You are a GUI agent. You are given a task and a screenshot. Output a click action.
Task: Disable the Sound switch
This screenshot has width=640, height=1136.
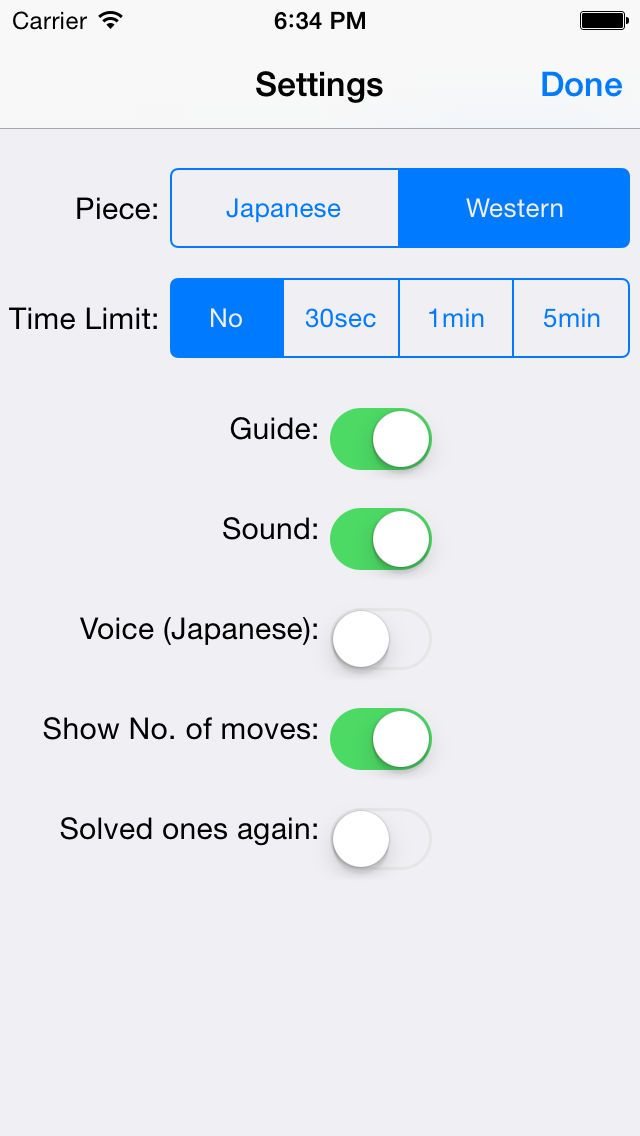click(381, 539)
